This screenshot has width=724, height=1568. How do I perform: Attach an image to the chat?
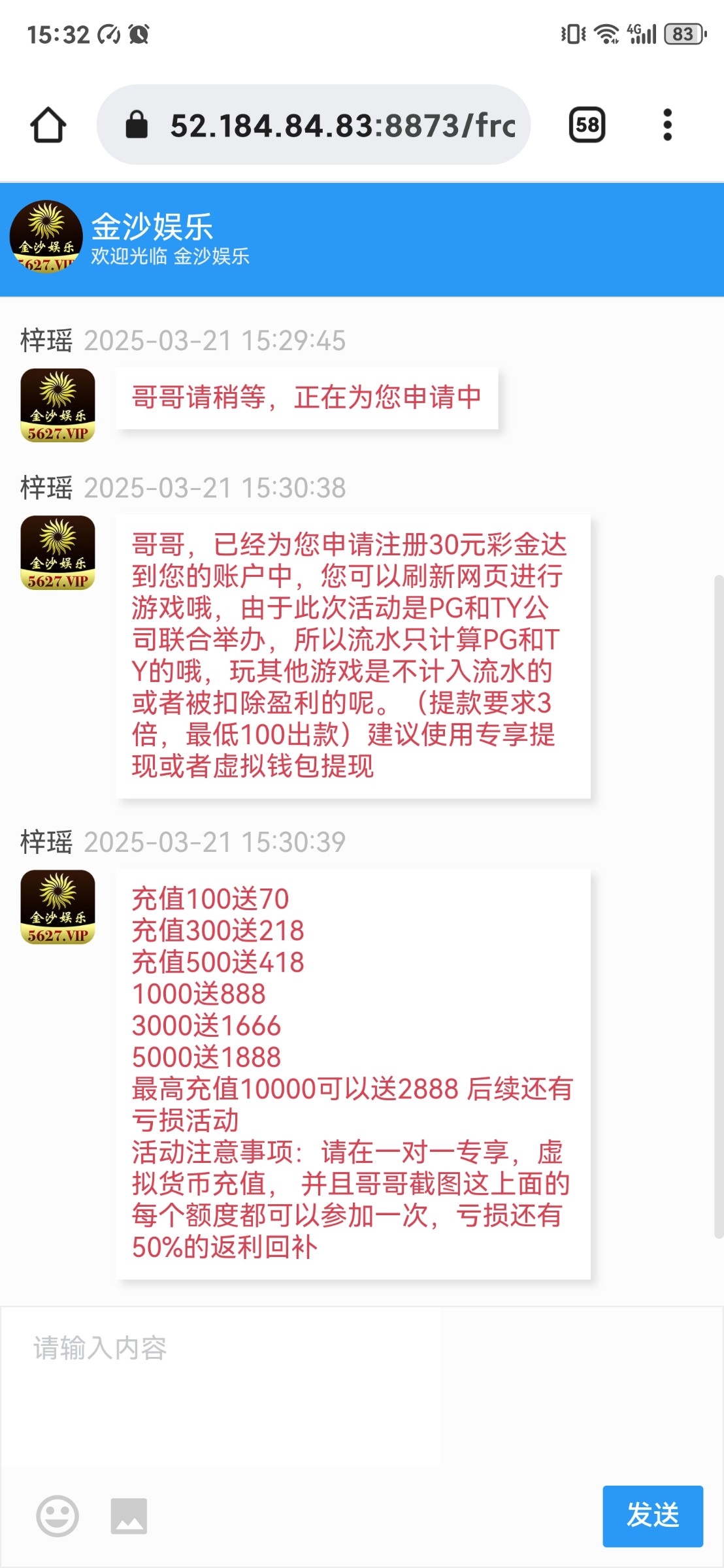coord(129,1516)
